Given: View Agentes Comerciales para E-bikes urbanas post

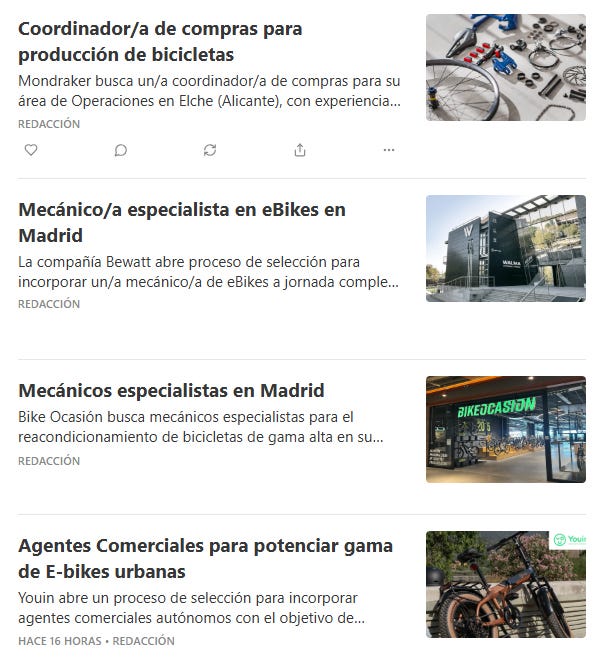Looking at the screenshot, I should pos(205,559).
